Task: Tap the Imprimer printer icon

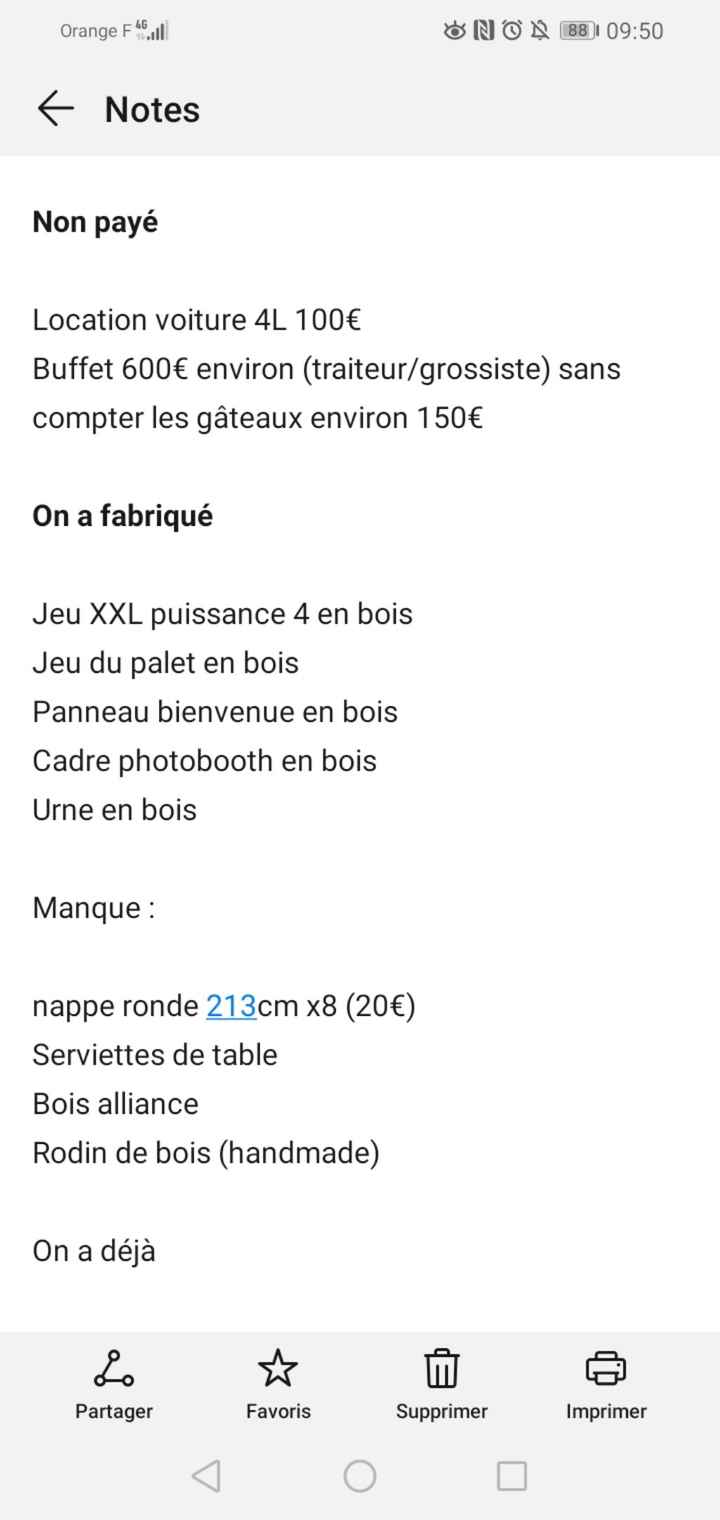Action: click(605, 1368)
